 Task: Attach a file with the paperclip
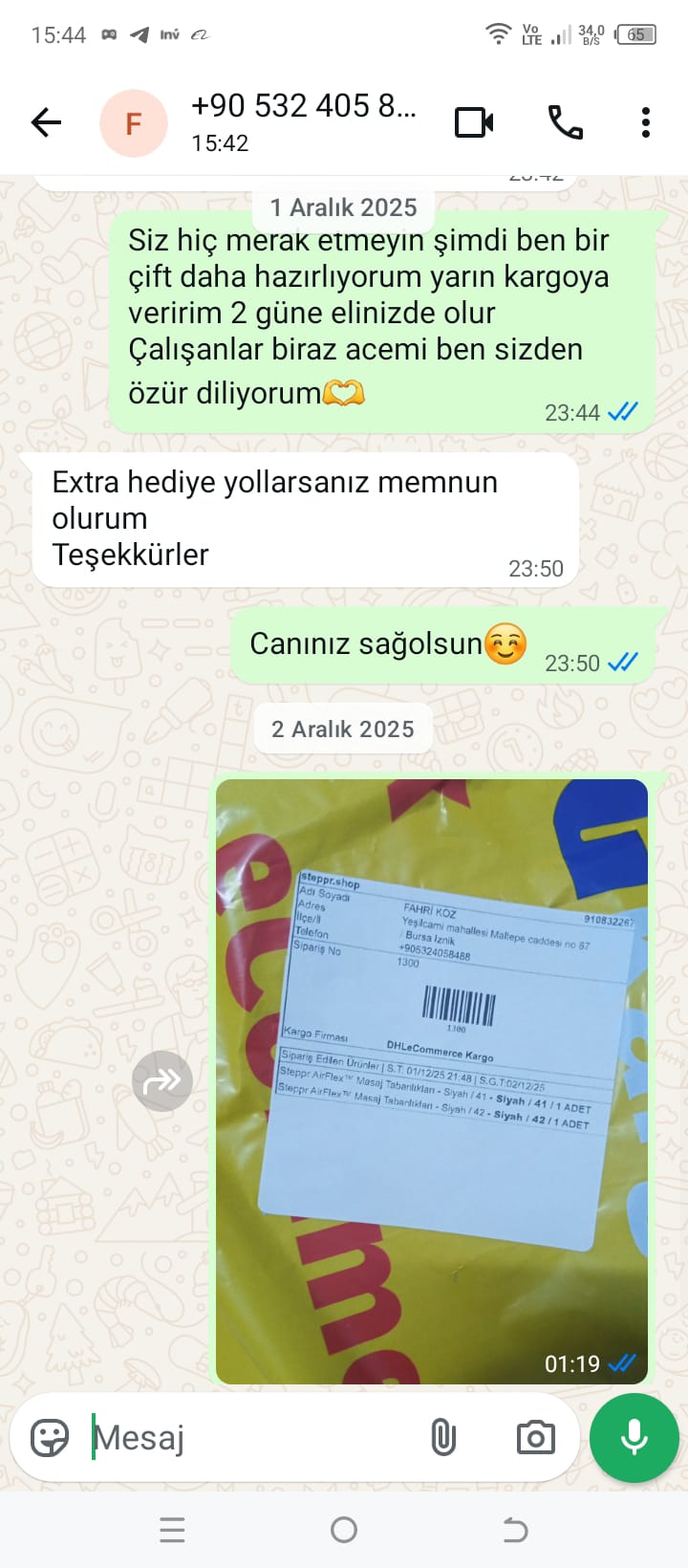443,1437
